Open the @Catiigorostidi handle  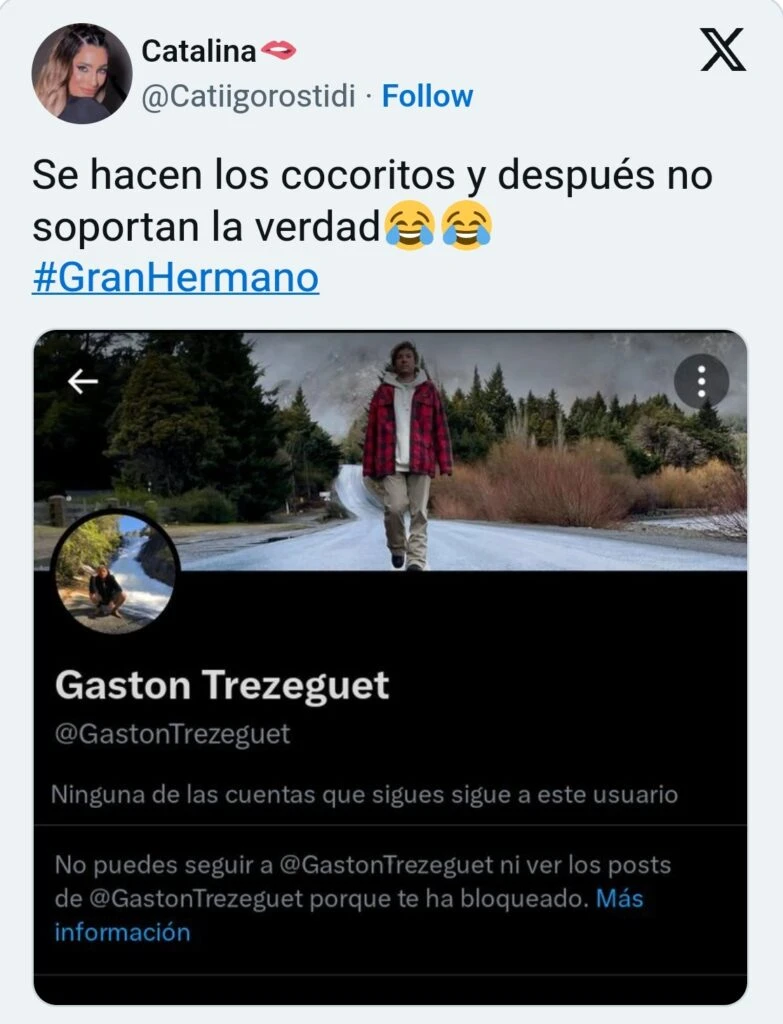coord(249,97)
